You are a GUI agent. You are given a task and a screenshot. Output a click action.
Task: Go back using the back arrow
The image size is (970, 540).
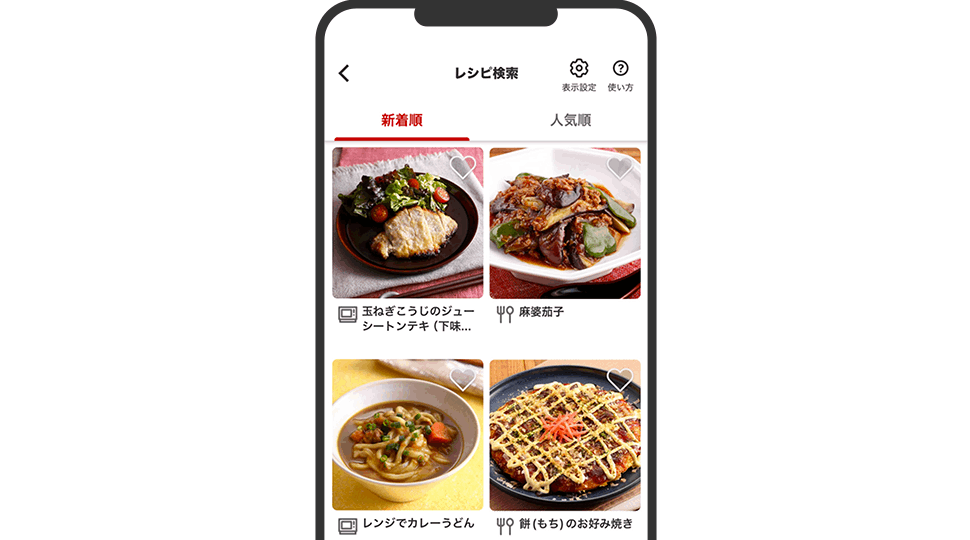point(344,73)
